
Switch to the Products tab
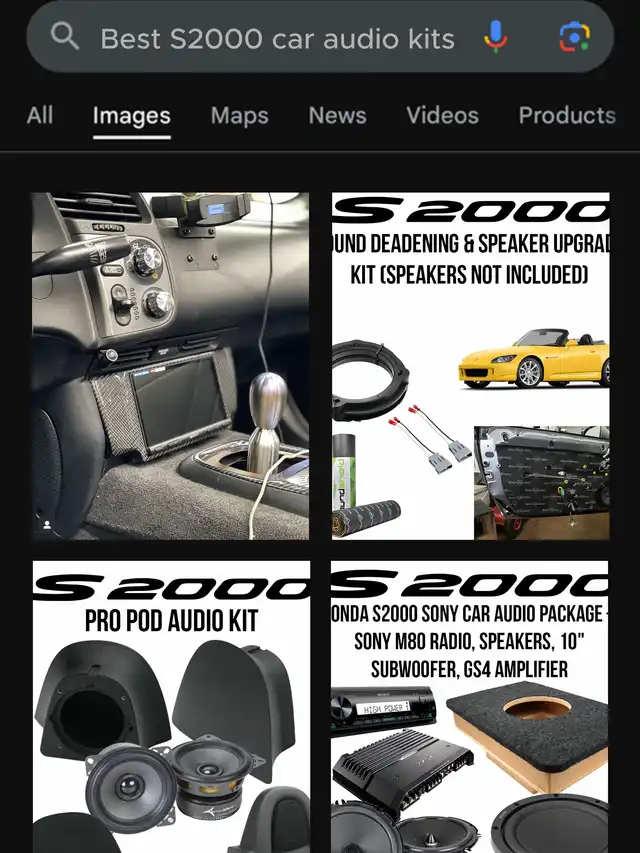566,115
